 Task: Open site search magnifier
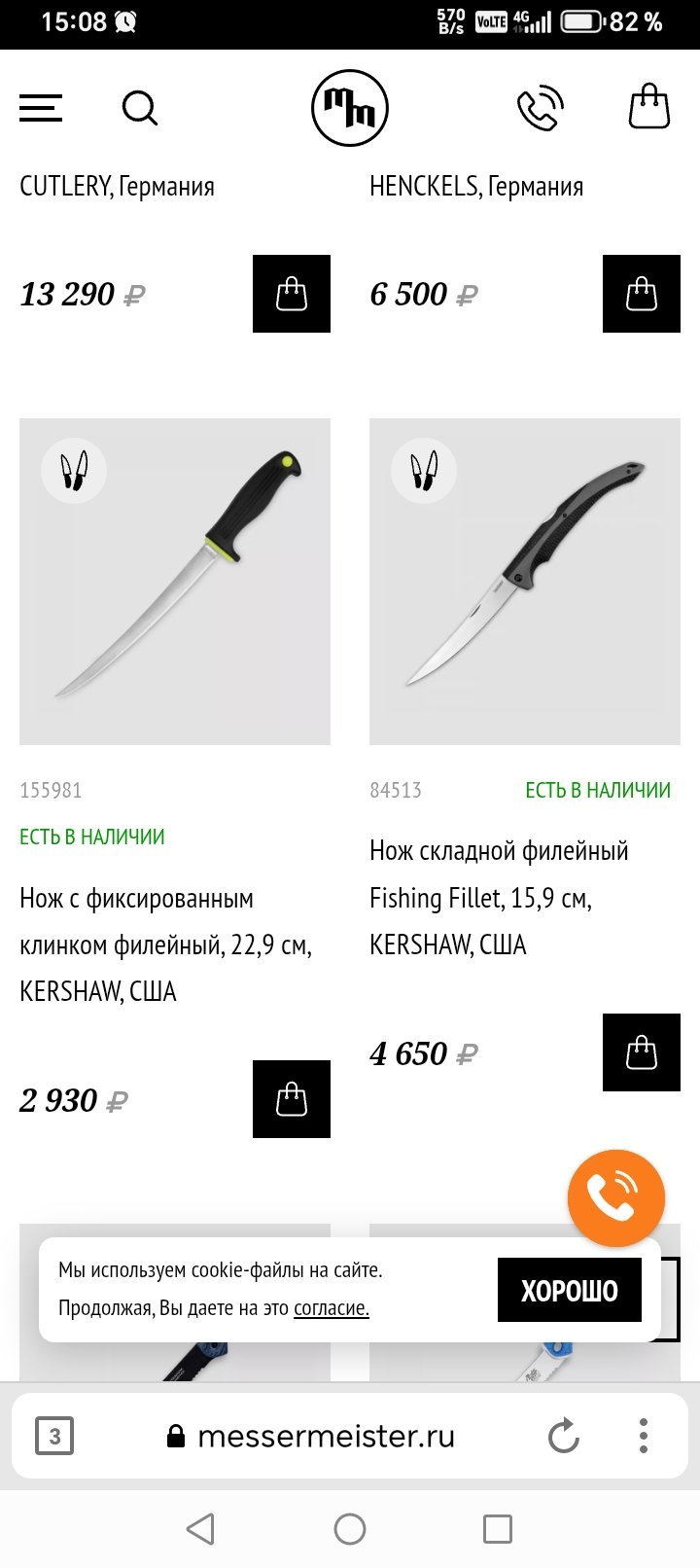(x=140, y=108)
